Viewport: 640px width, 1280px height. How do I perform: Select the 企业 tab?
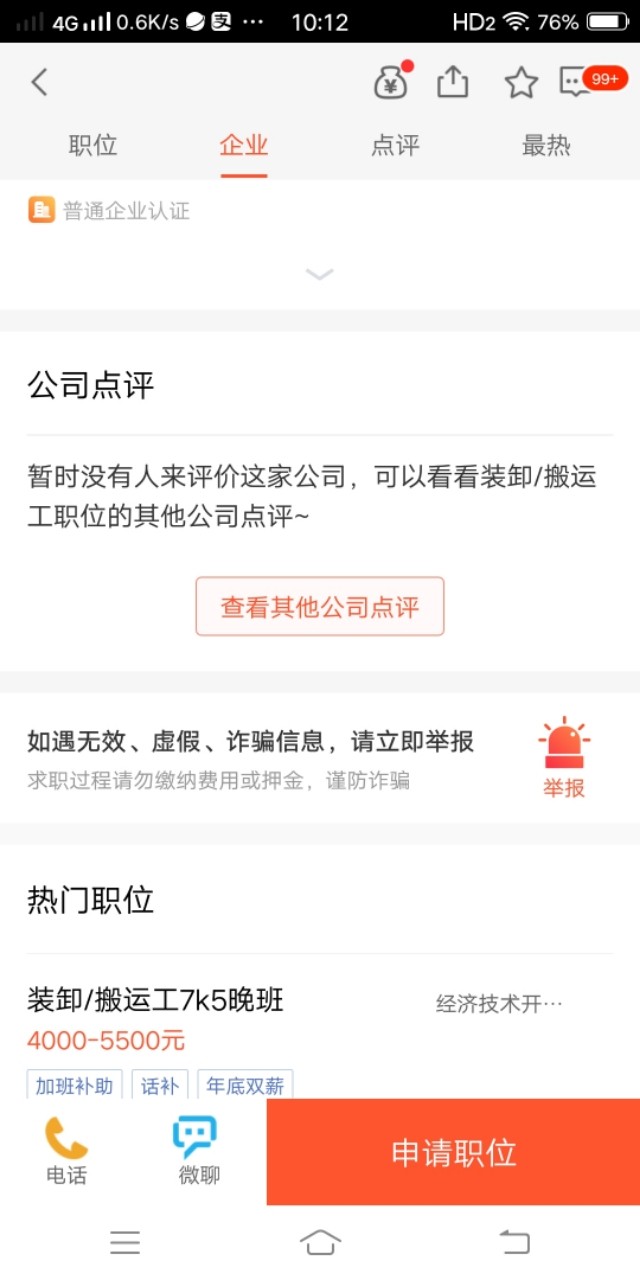pyautogui.click(x=244, y=145)
